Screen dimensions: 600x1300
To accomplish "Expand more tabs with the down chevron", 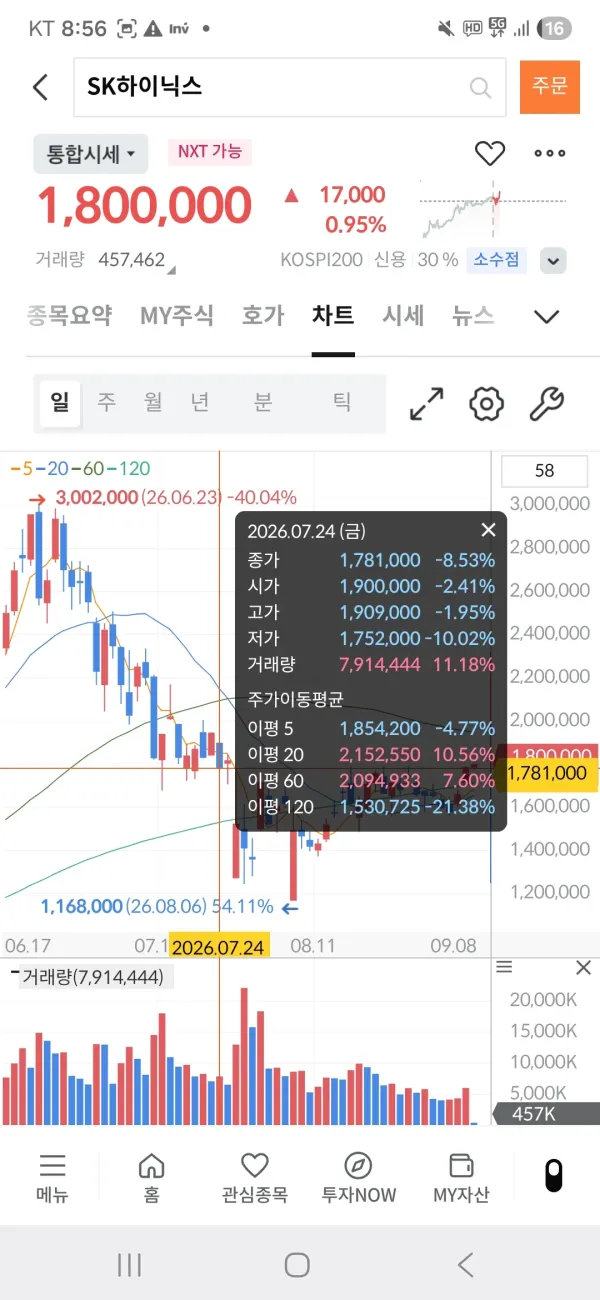I will [546, 317].
